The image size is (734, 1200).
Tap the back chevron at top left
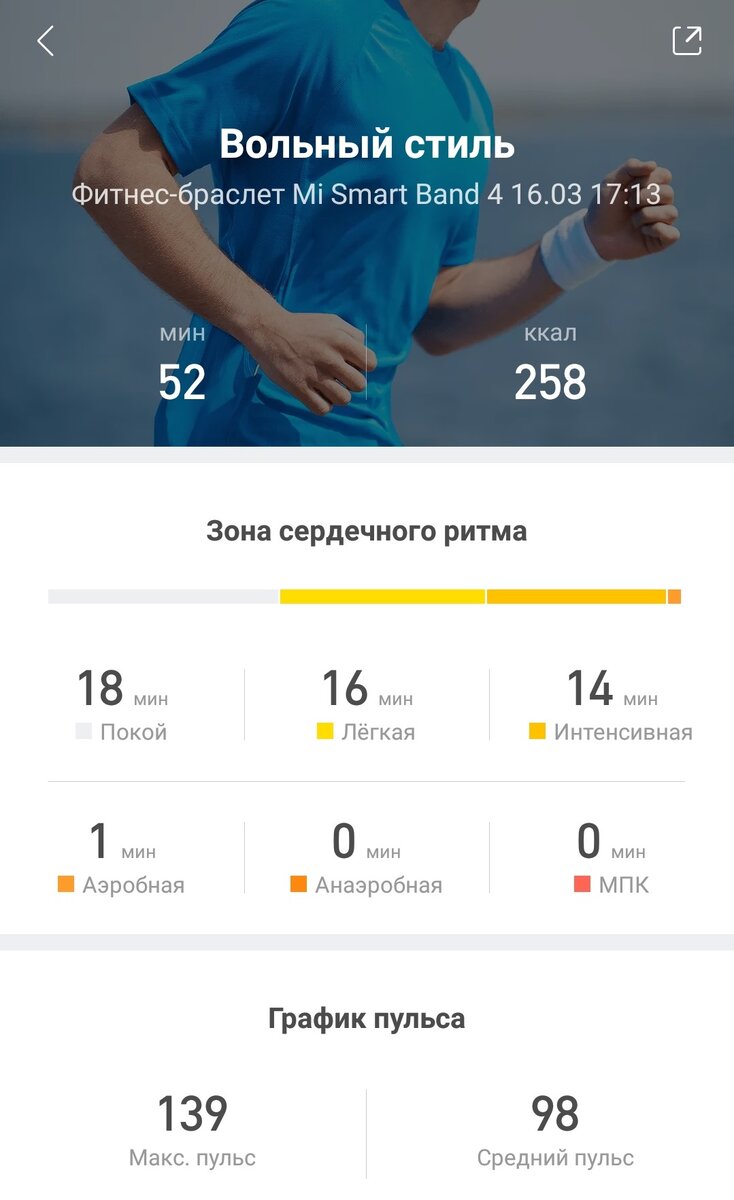(47, 42)
